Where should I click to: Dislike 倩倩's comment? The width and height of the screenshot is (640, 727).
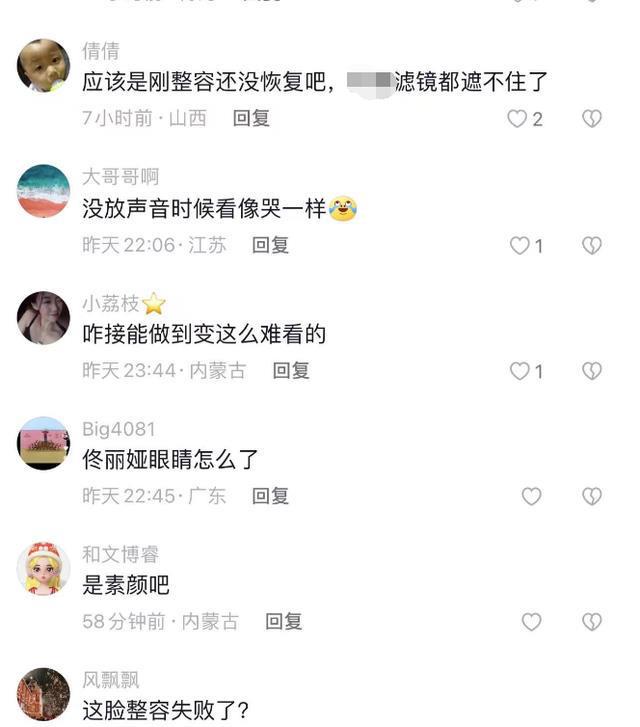tap(591, 119)
